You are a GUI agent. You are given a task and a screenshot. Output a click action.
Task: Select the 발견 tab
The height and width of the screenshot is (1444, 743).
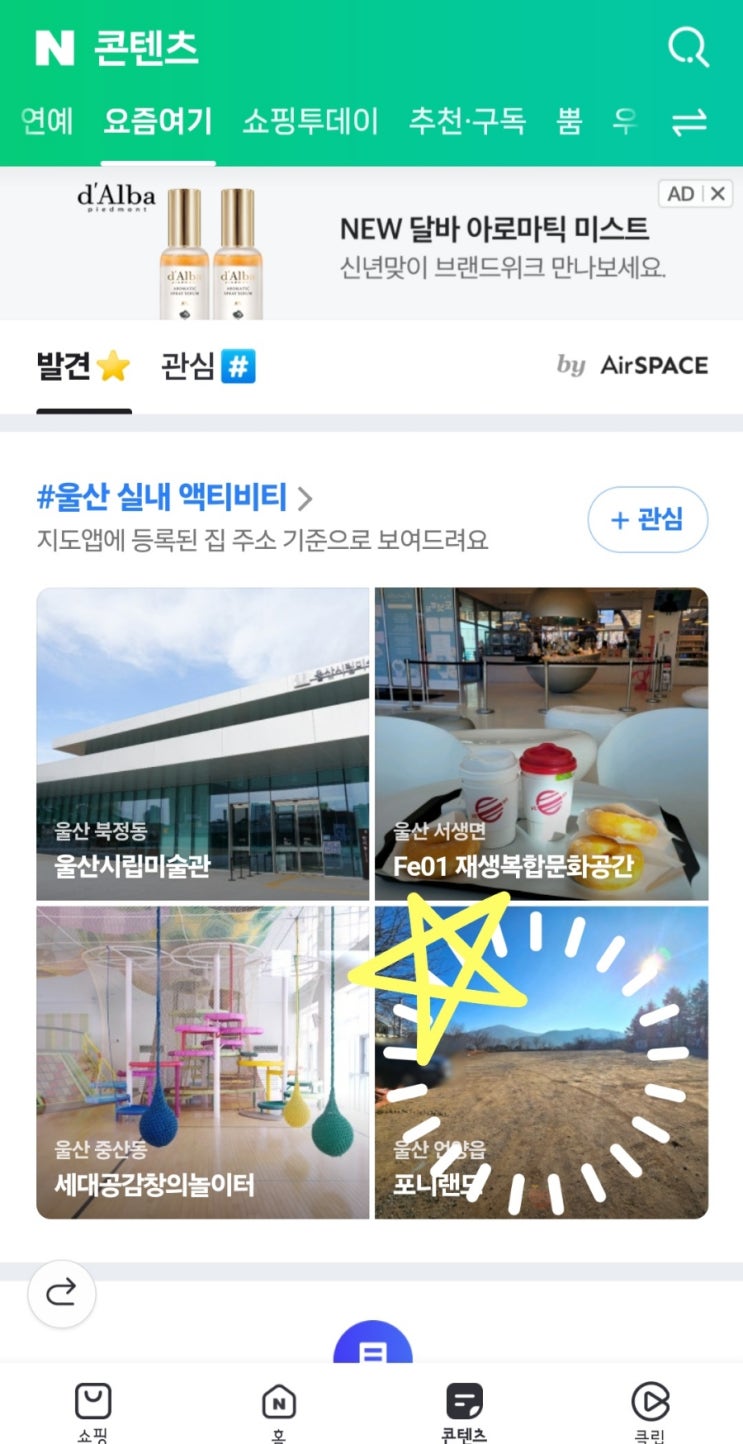84,367
